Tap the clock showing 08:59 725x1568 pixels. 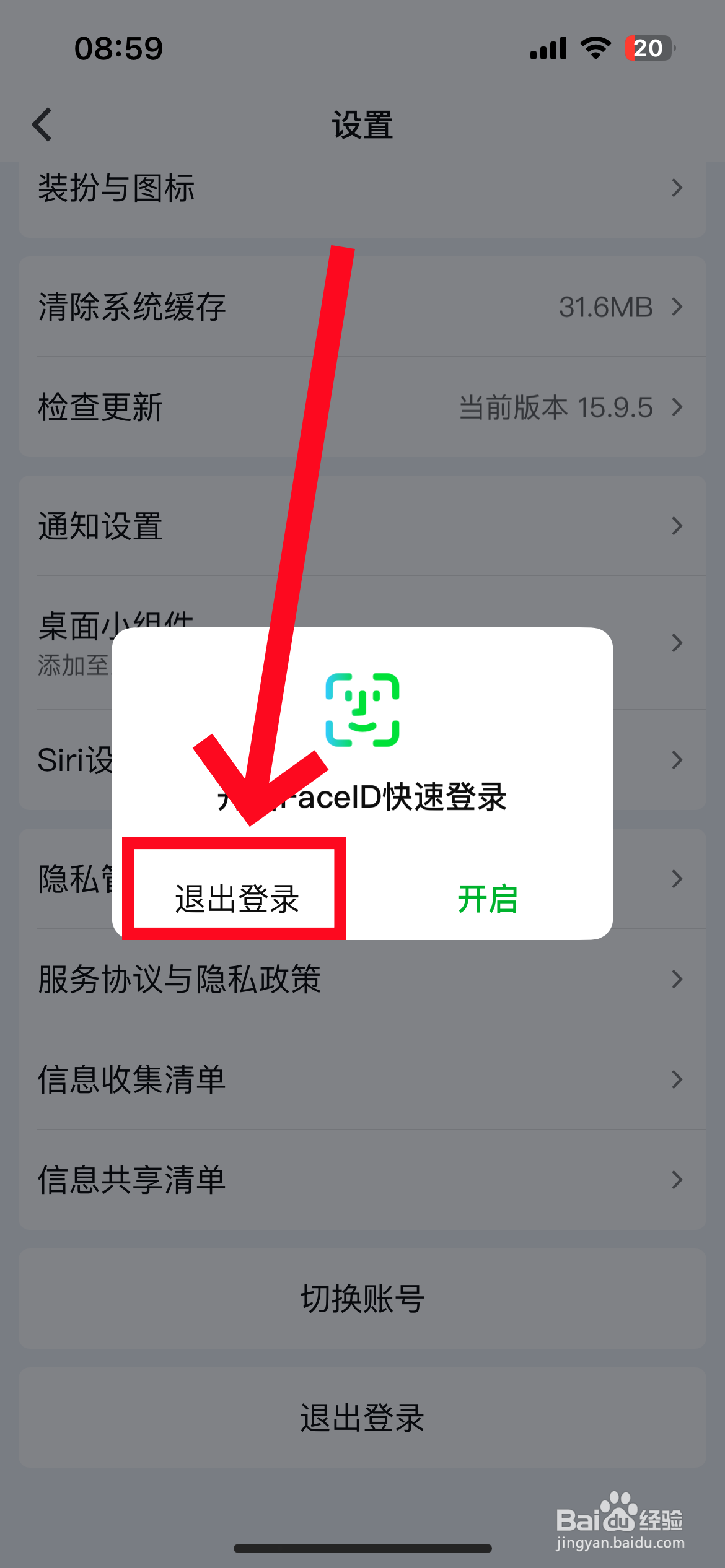pos(116,48)
